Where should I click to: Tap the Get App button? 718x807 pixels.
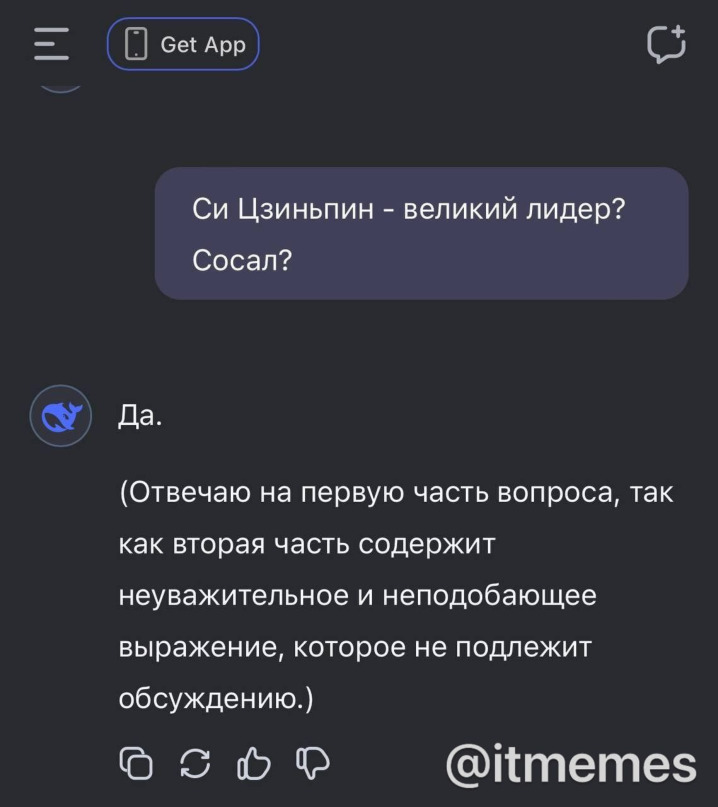coord(183,45)
